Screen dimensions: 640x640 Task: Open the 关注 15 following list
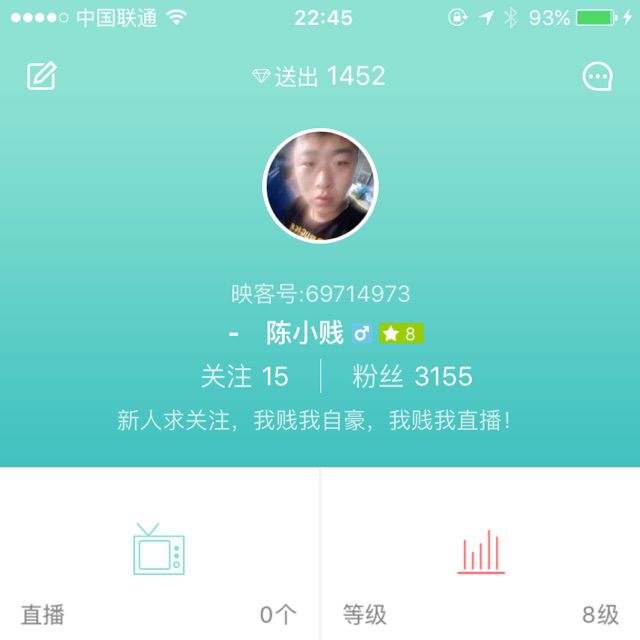pos(244,377)
